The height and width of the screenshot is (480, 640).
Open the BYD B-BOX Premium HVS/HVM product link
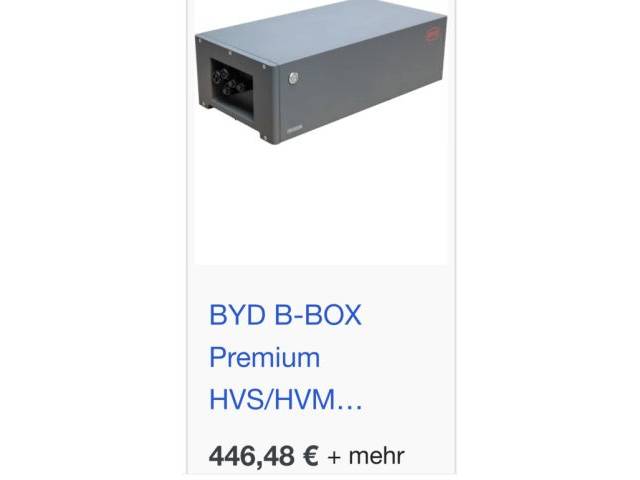[285, 357]
